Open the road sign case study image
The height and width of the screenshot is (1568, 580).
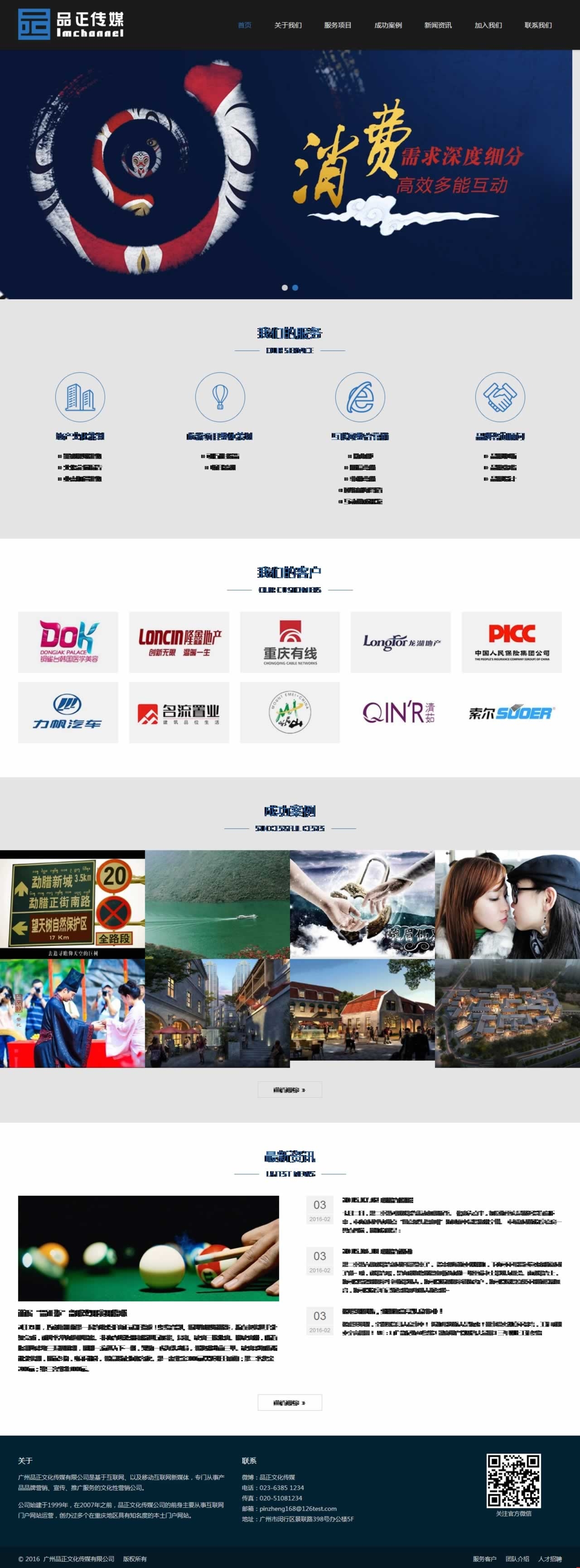(72, 904)
